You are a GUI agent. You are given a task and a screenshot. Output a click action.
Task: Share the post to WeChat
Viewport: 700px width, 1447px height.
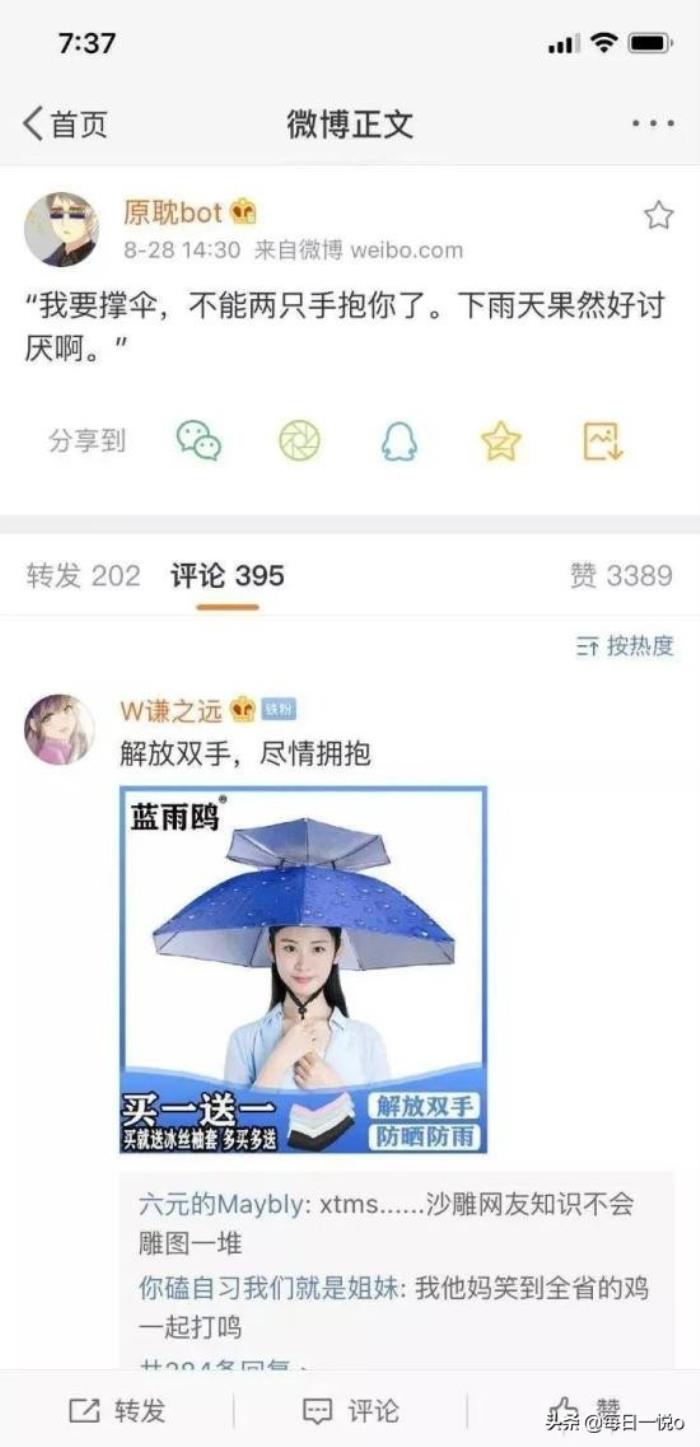198,440
